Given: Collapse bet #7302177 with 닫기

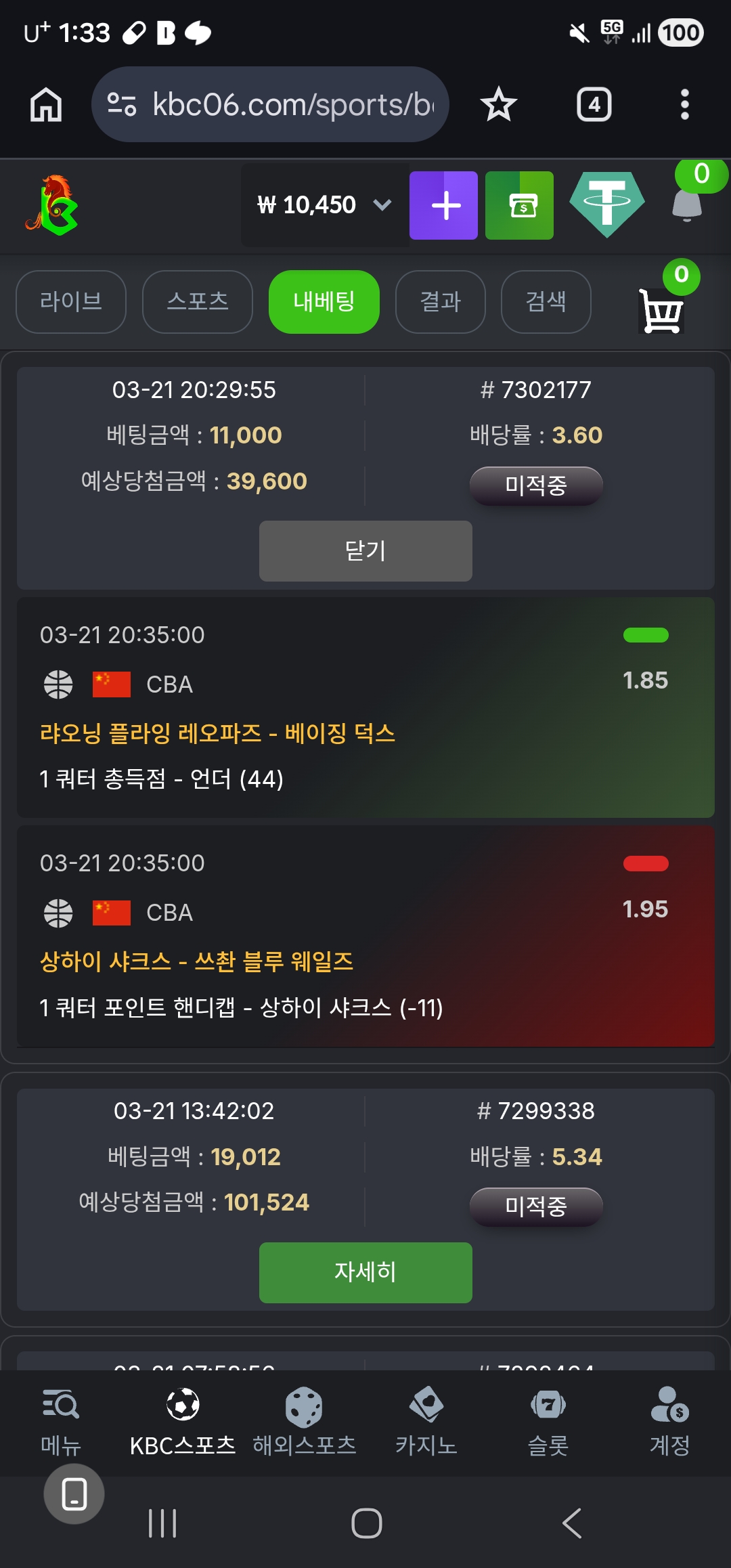Looking at the screenshot, I should click(365, 551).
